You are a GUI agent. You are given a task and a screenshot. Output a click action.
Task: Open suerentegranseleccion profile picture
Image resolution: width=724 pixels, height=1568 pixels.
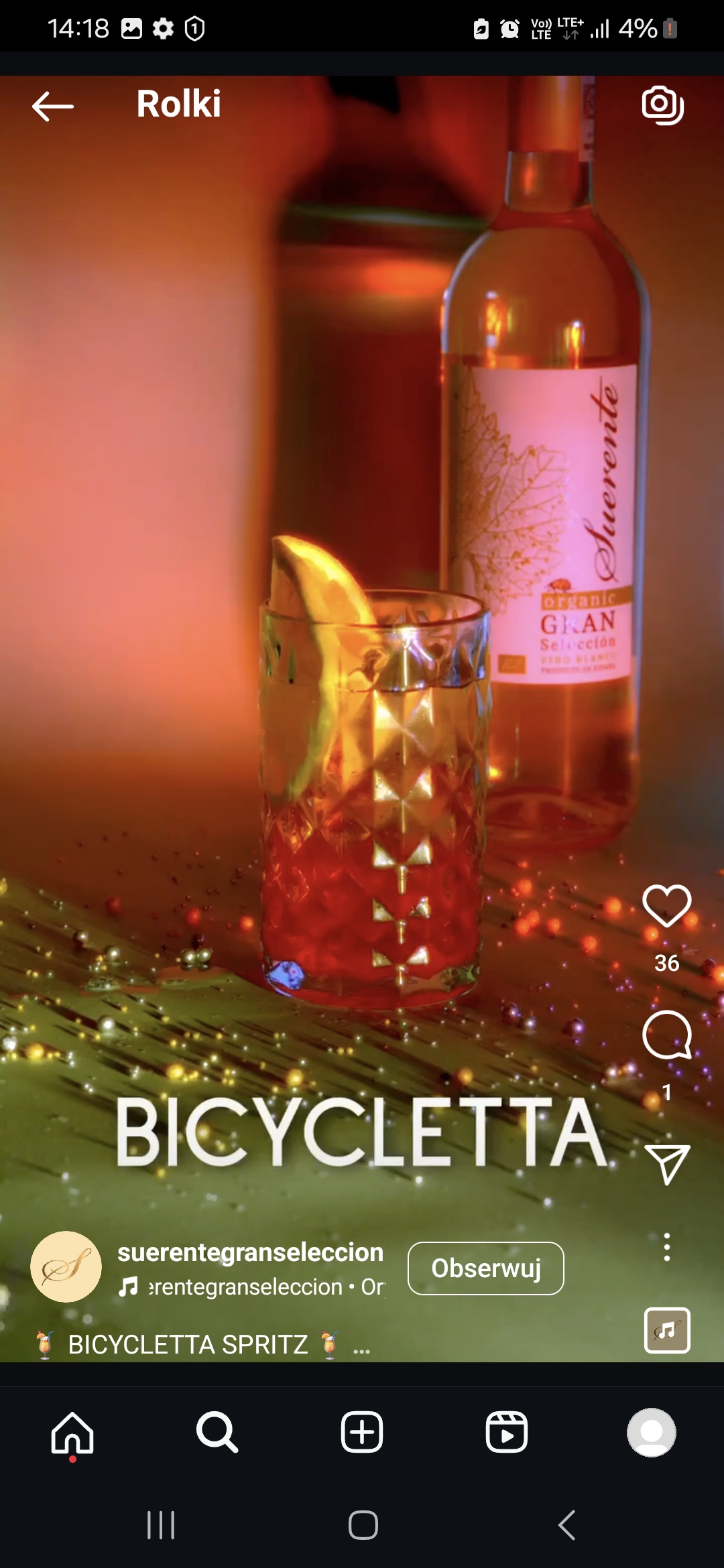coord(66,1266)
